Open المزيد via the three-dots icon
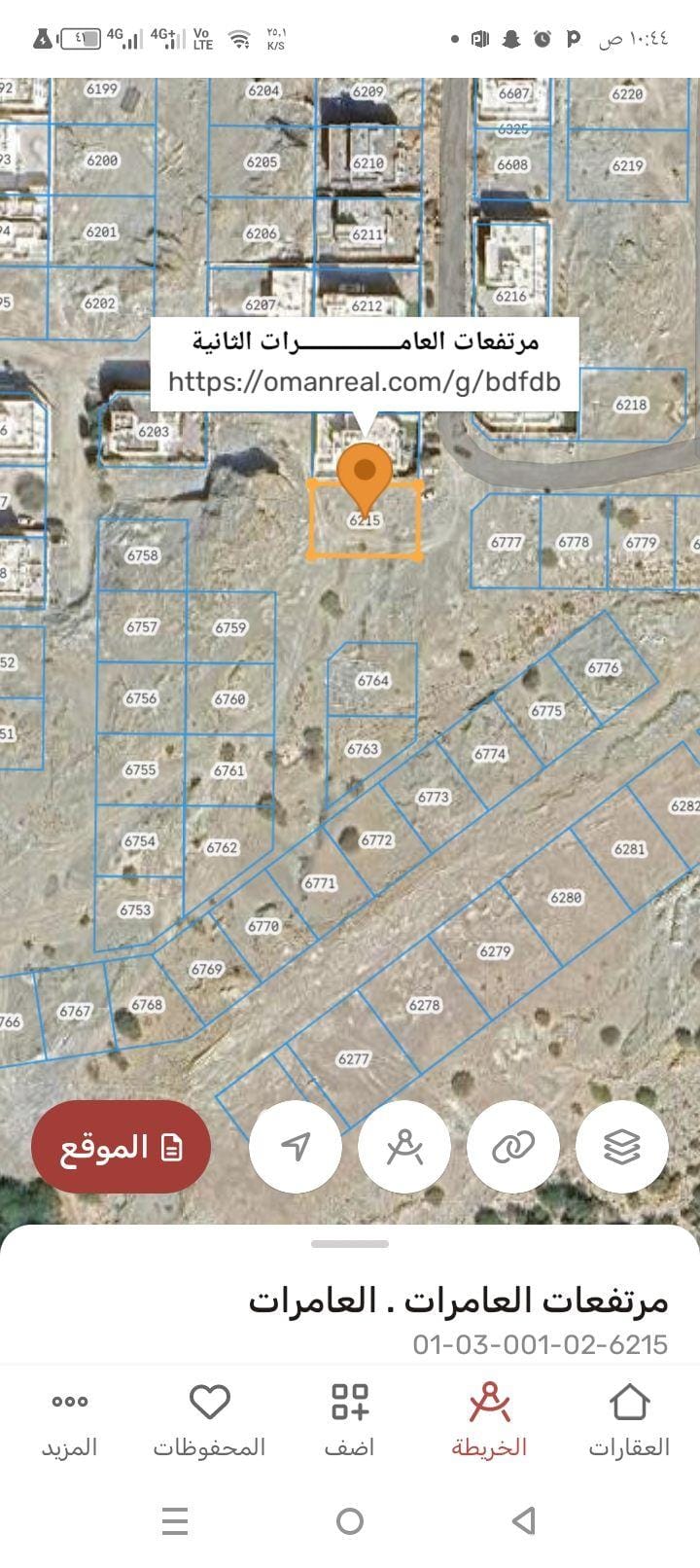 [70, 1404]
